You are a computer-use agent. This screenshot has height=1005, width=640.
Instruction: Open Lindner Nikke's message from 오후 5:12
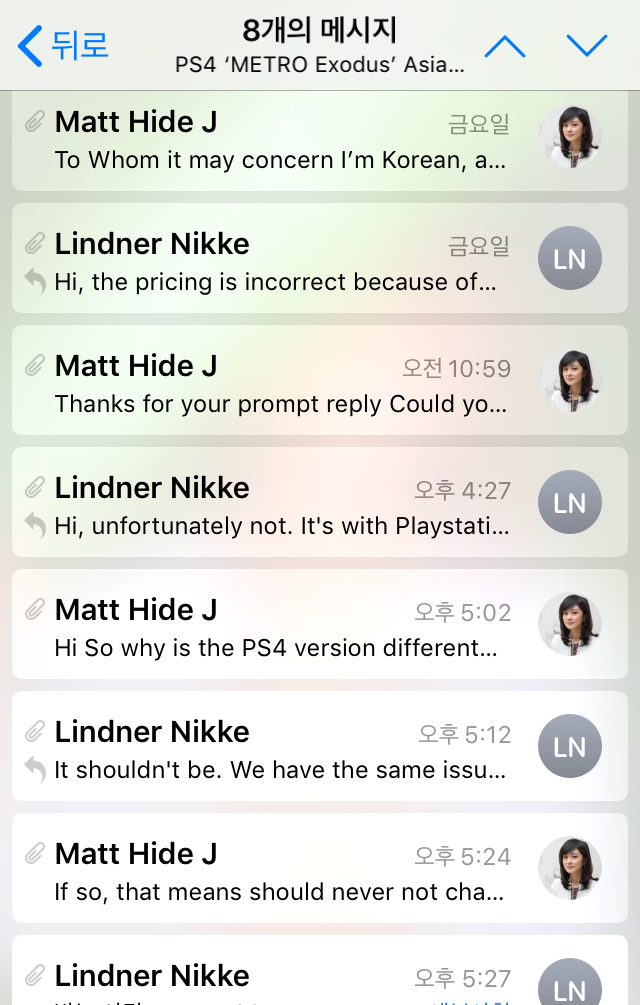pos(280,750)
